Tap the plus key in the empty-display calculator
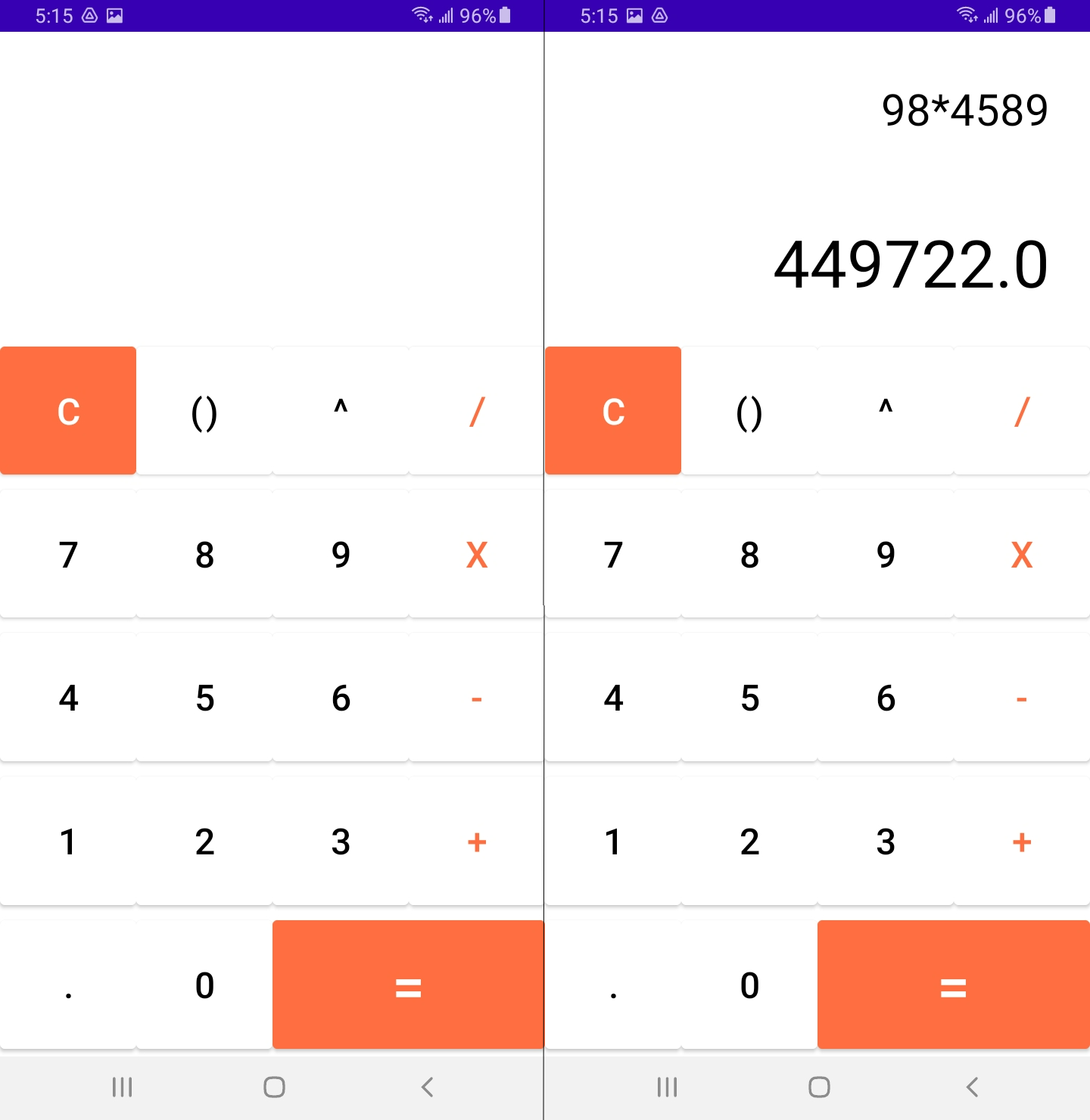Screen dimensions: 1090x1120 point(477,842)
